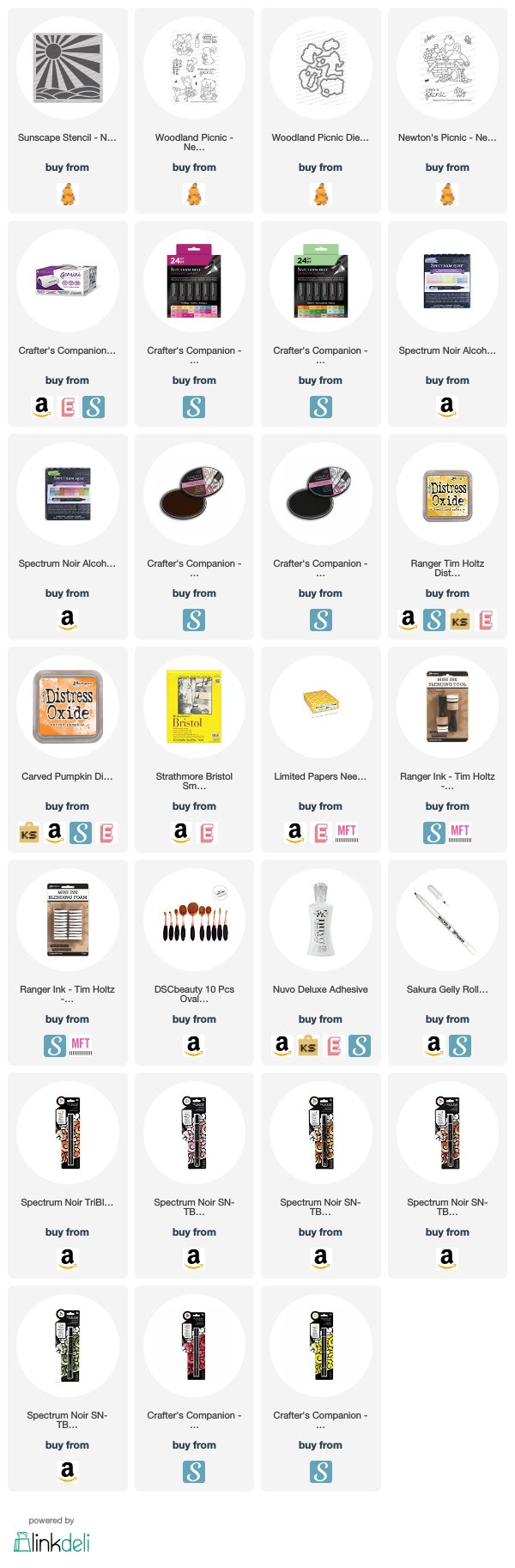Open Sakura Gelly Roll on Amazon
This screenshot has width=515, height=1568.
click(x=433, y=1044)
